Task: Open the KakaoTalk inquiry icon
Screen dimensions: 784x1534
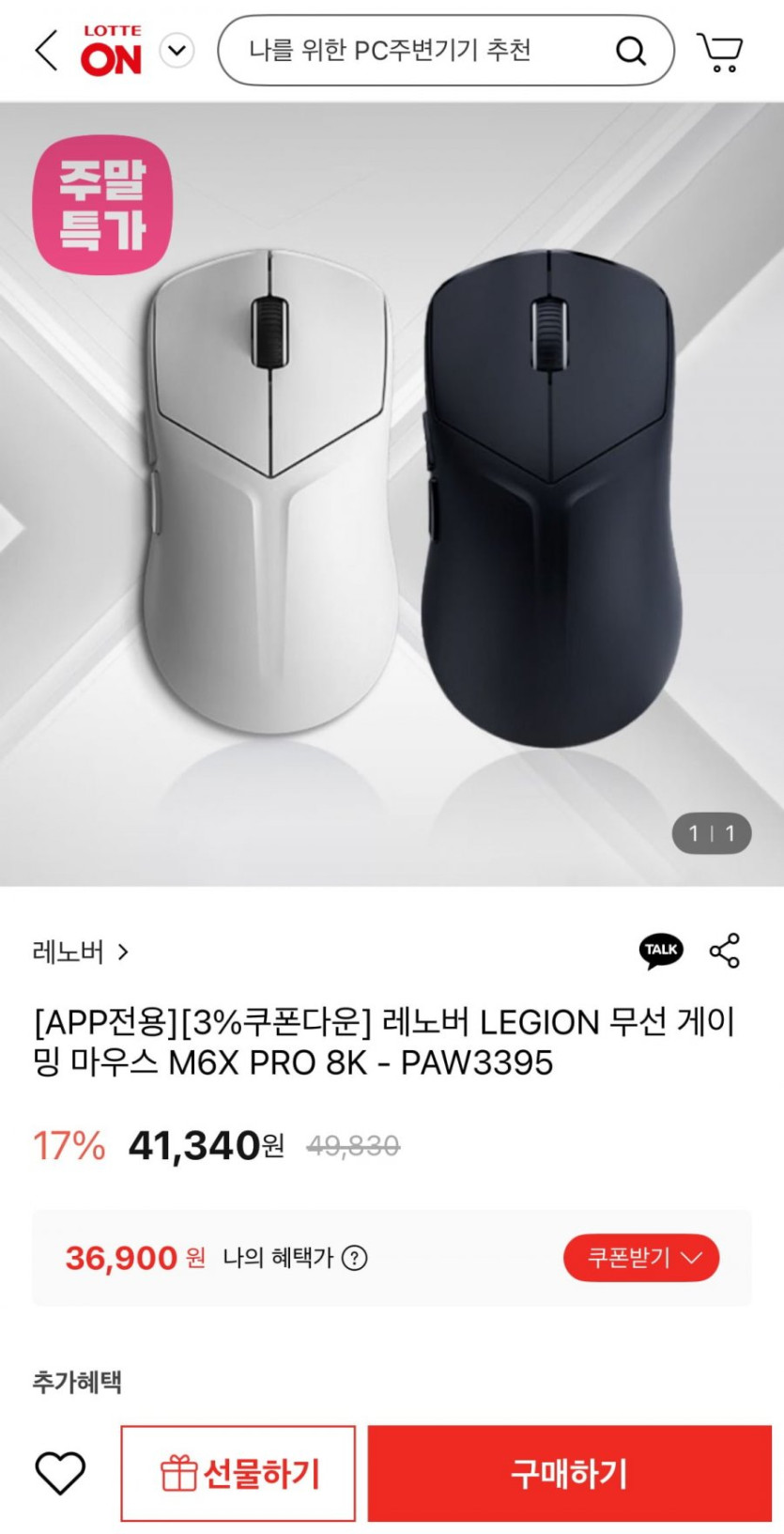Action: 661,951
